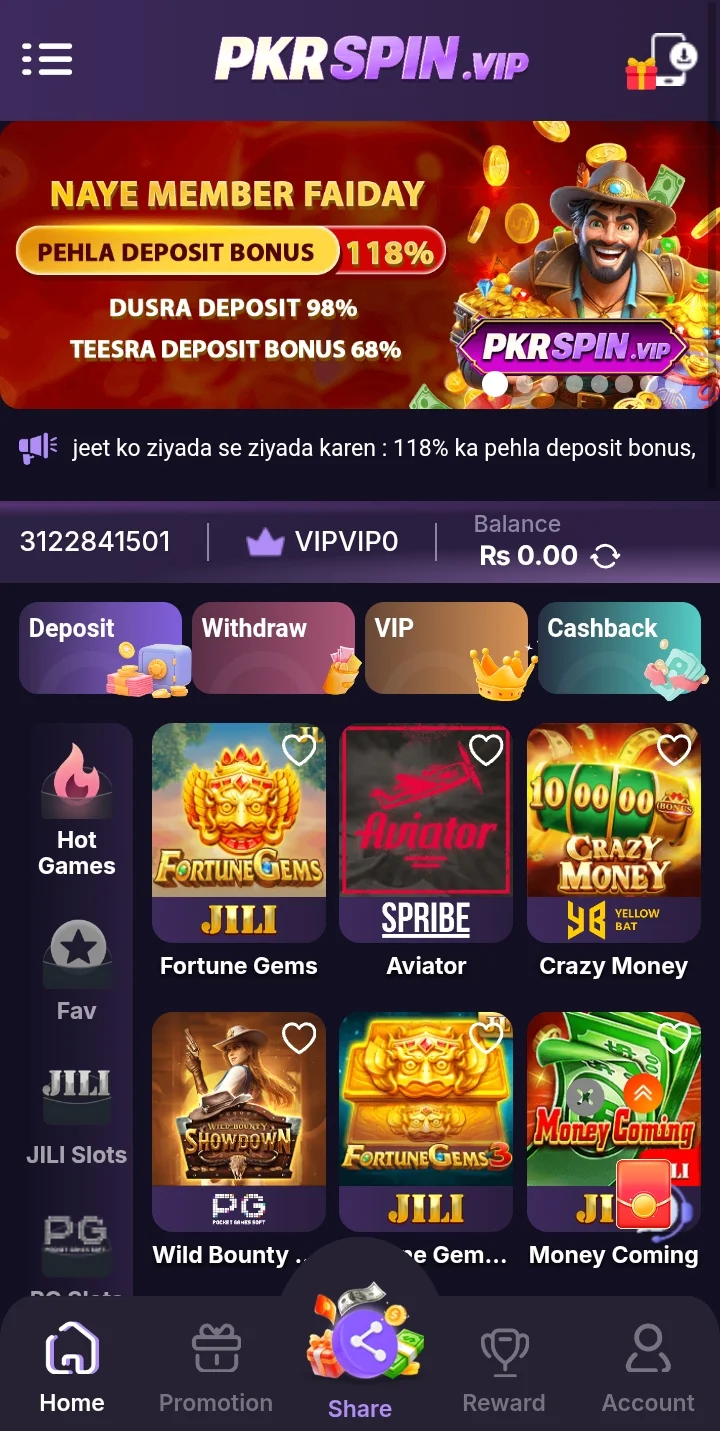Launch the Fortune Gems game
This screenshot has width=720, height=1431.
(x=238, y=830)
